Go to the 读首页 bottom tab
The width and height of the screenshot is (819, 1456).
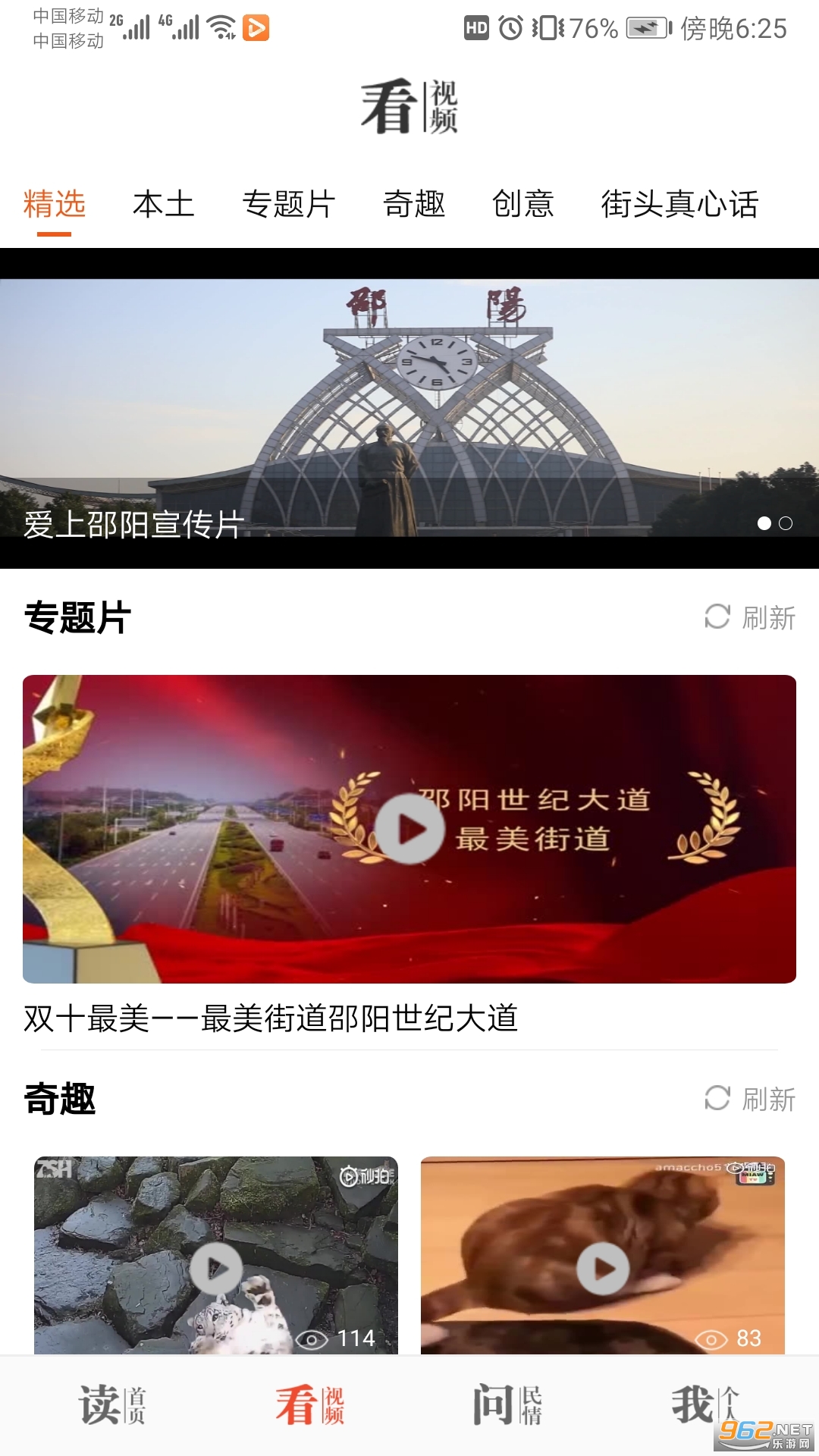(112, 1404)
